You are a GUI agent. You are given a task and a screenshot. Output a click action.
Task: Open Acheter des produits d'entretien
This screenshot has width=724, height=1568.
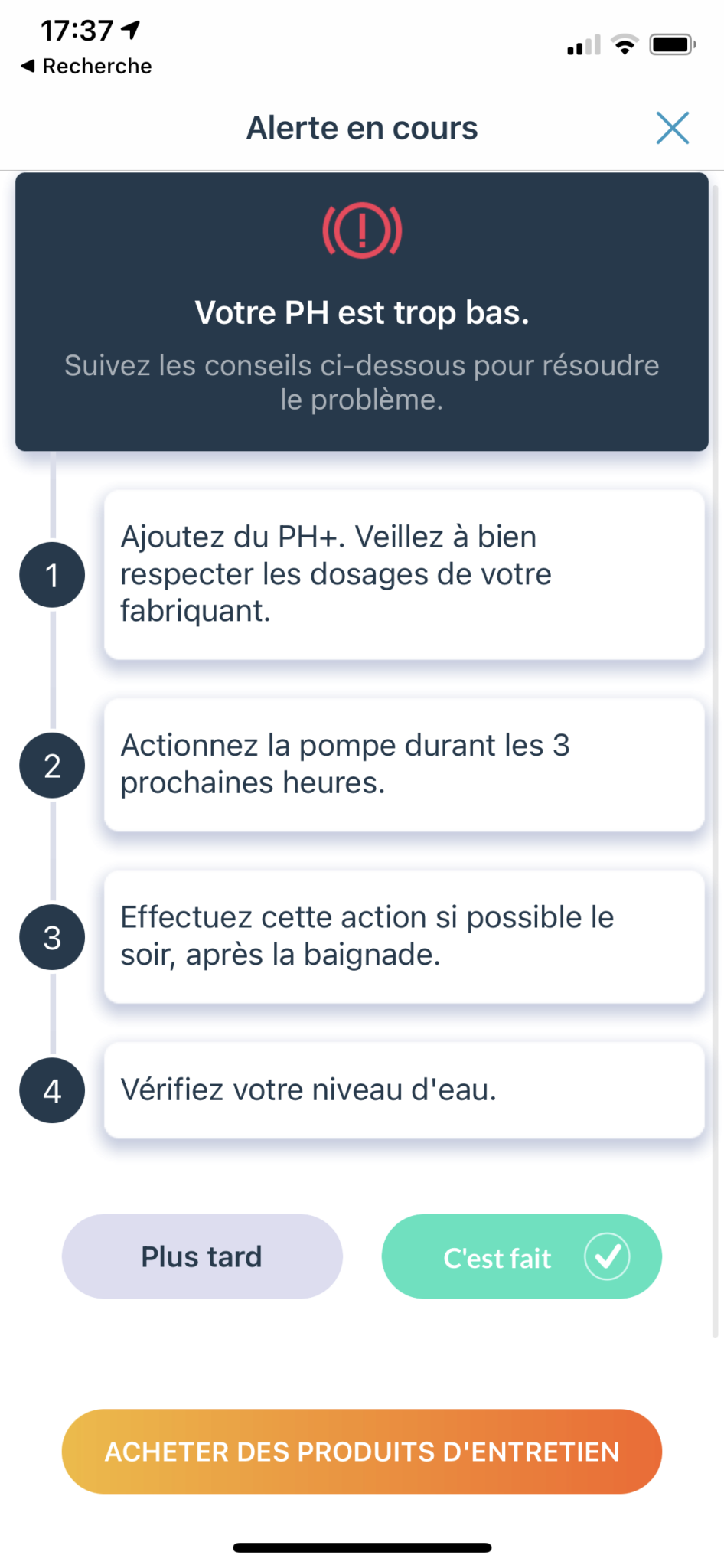click(x=362, y=1452)
